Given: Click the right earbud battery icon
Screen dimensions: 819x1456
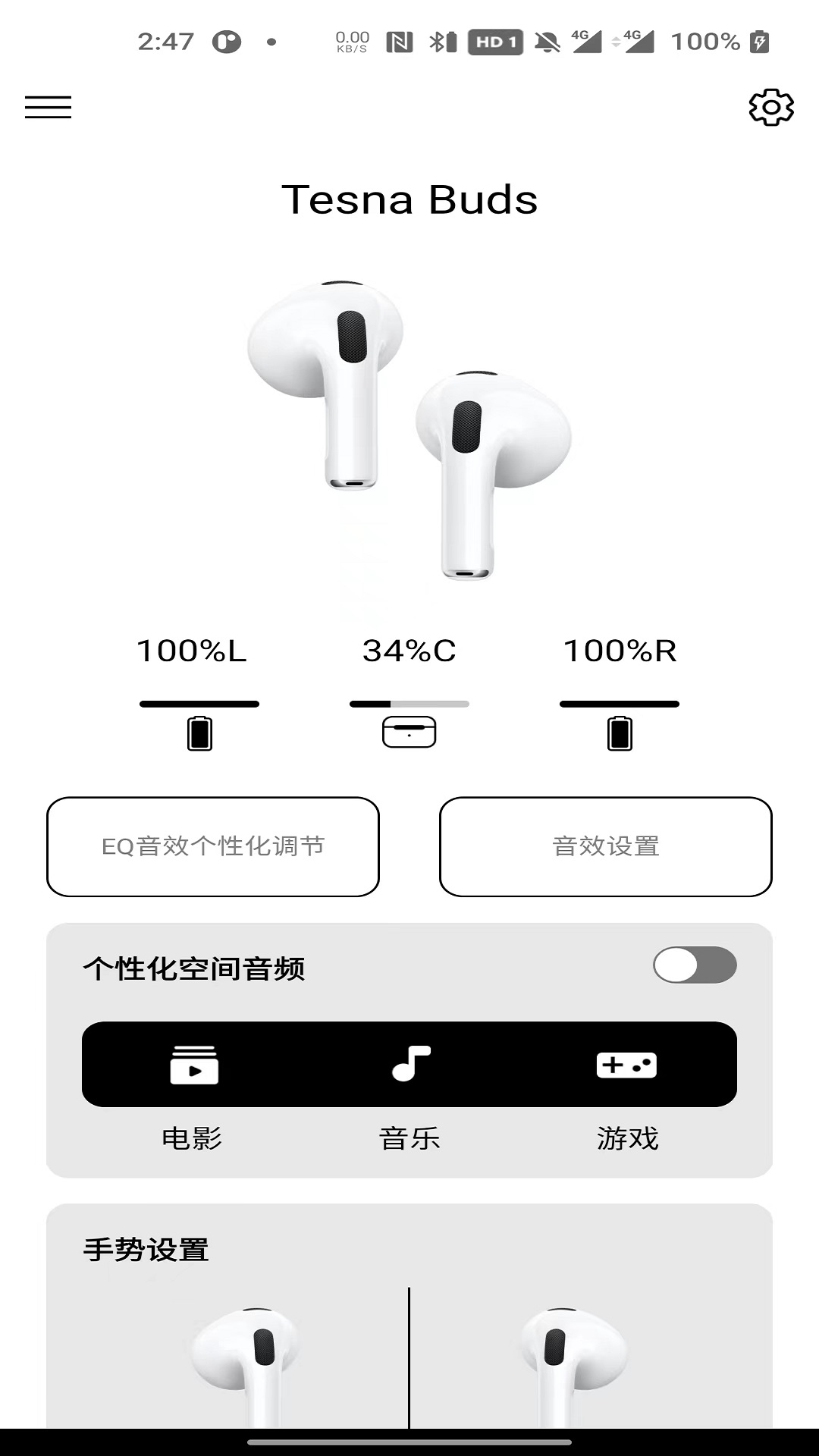Looking at the screenshot, I should point(620,733).
